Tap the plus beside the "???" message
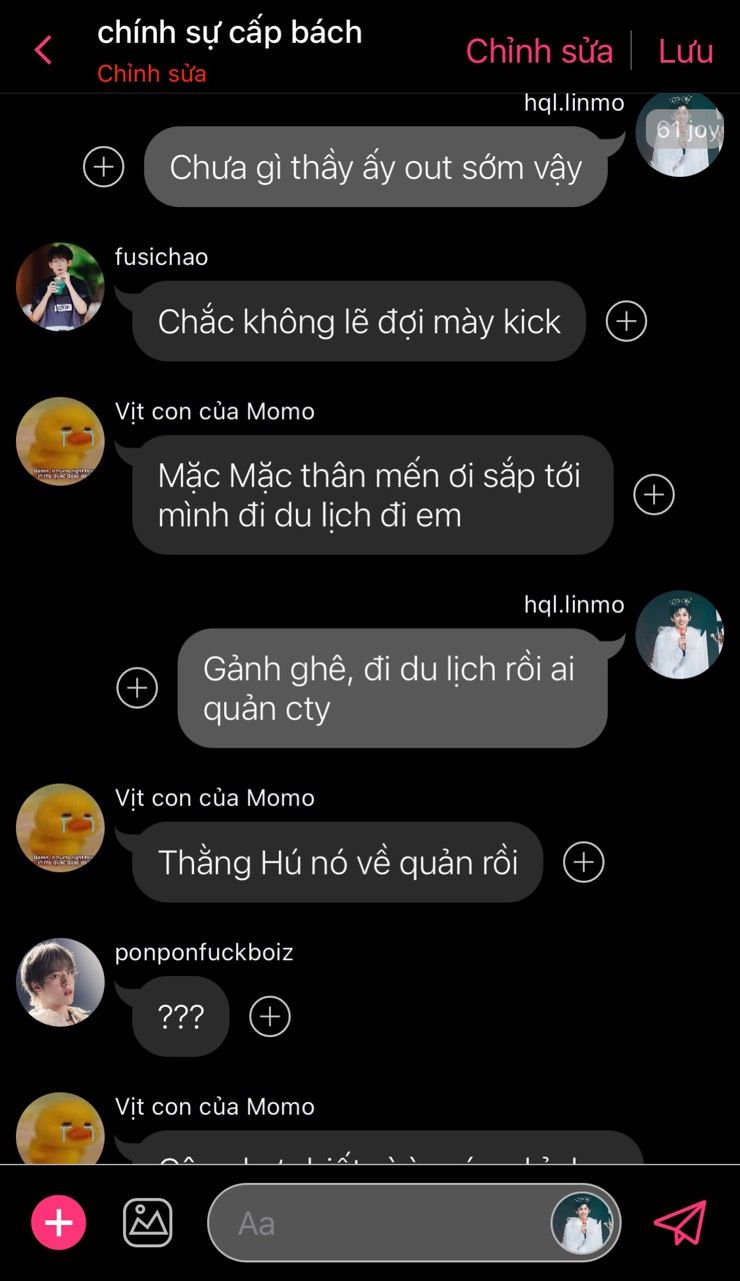The width and height of the screenshot is (740, 1281). (269, 1017)
